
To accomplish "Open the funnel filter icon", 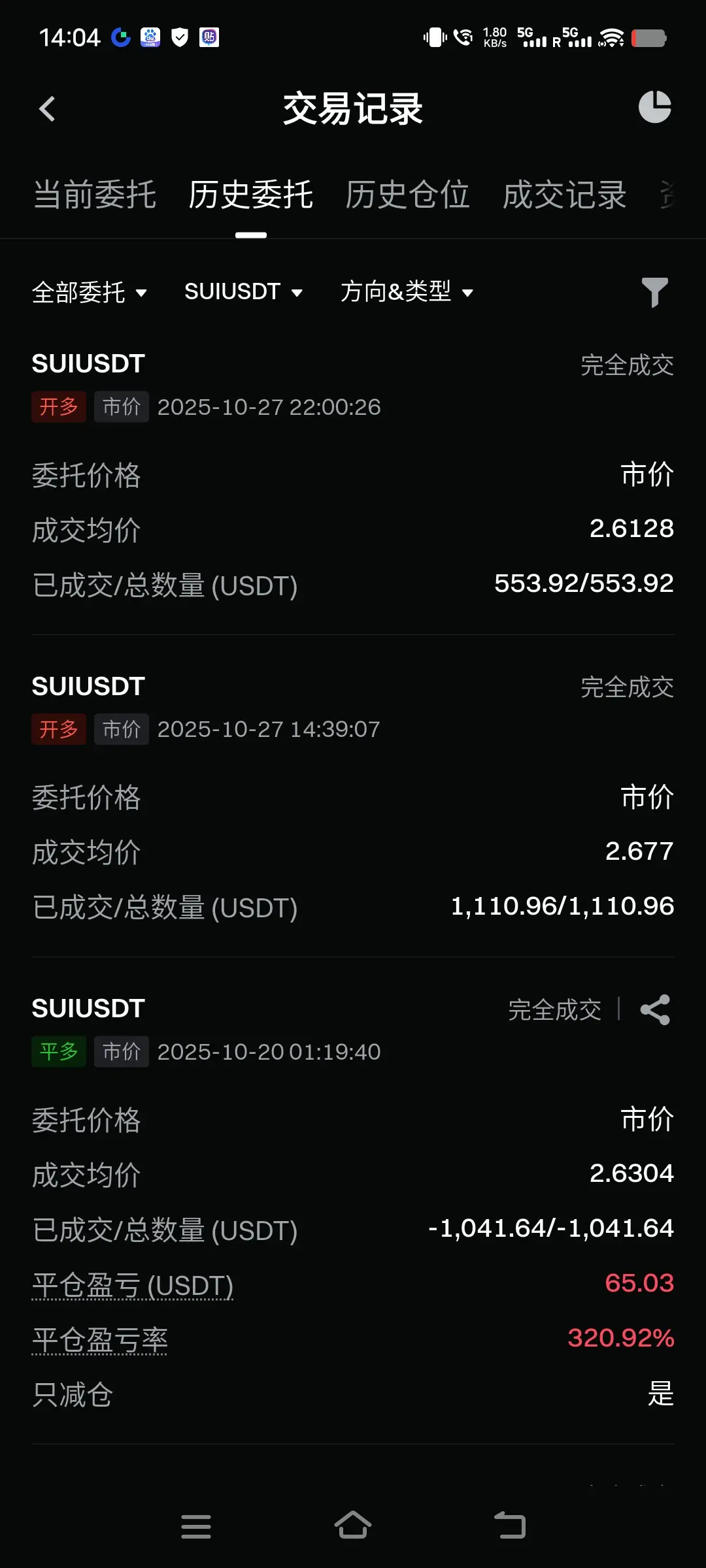I will 654,292.
